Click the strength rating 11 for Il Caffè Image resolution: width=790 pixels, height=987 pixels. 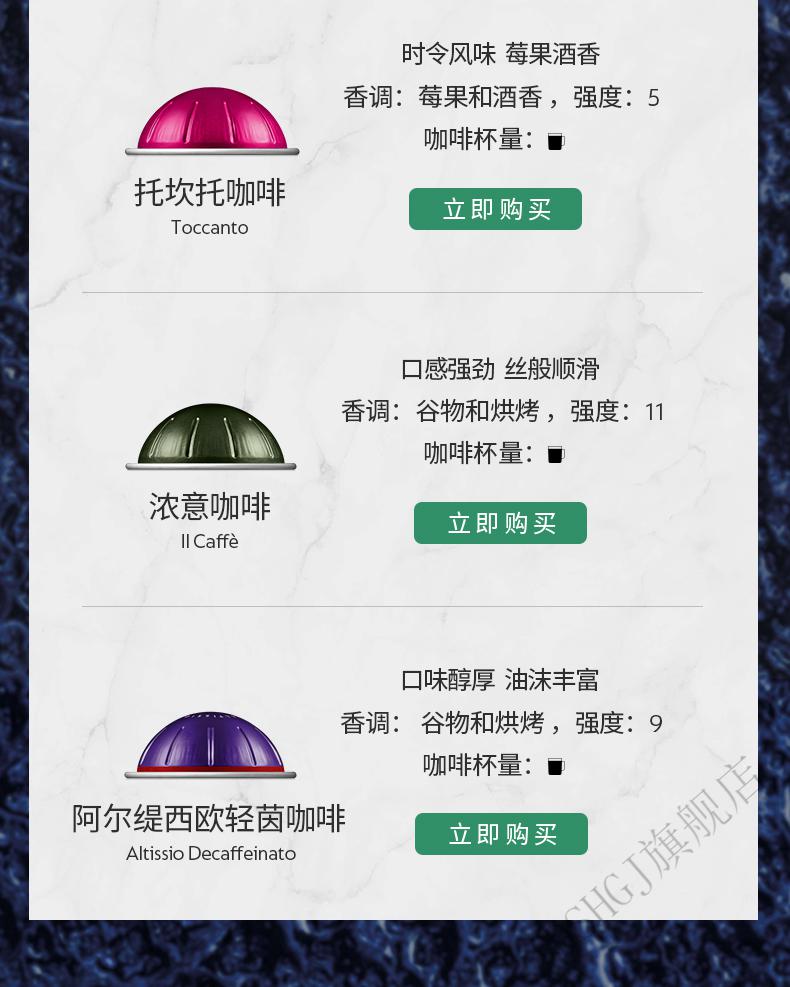654,411
